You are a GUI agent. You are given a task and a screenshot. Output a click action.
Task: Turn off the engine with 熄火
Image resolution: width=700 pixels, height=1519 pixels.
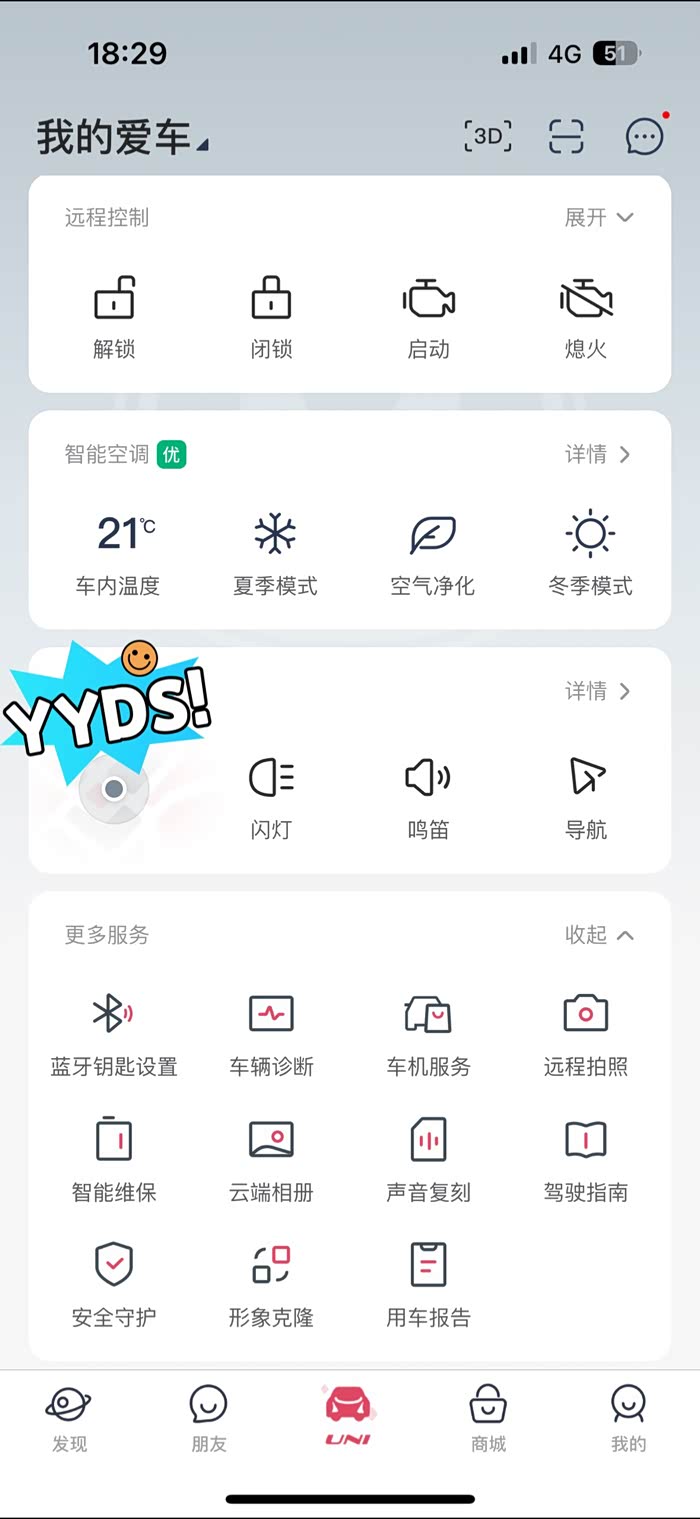pos(586,317)
